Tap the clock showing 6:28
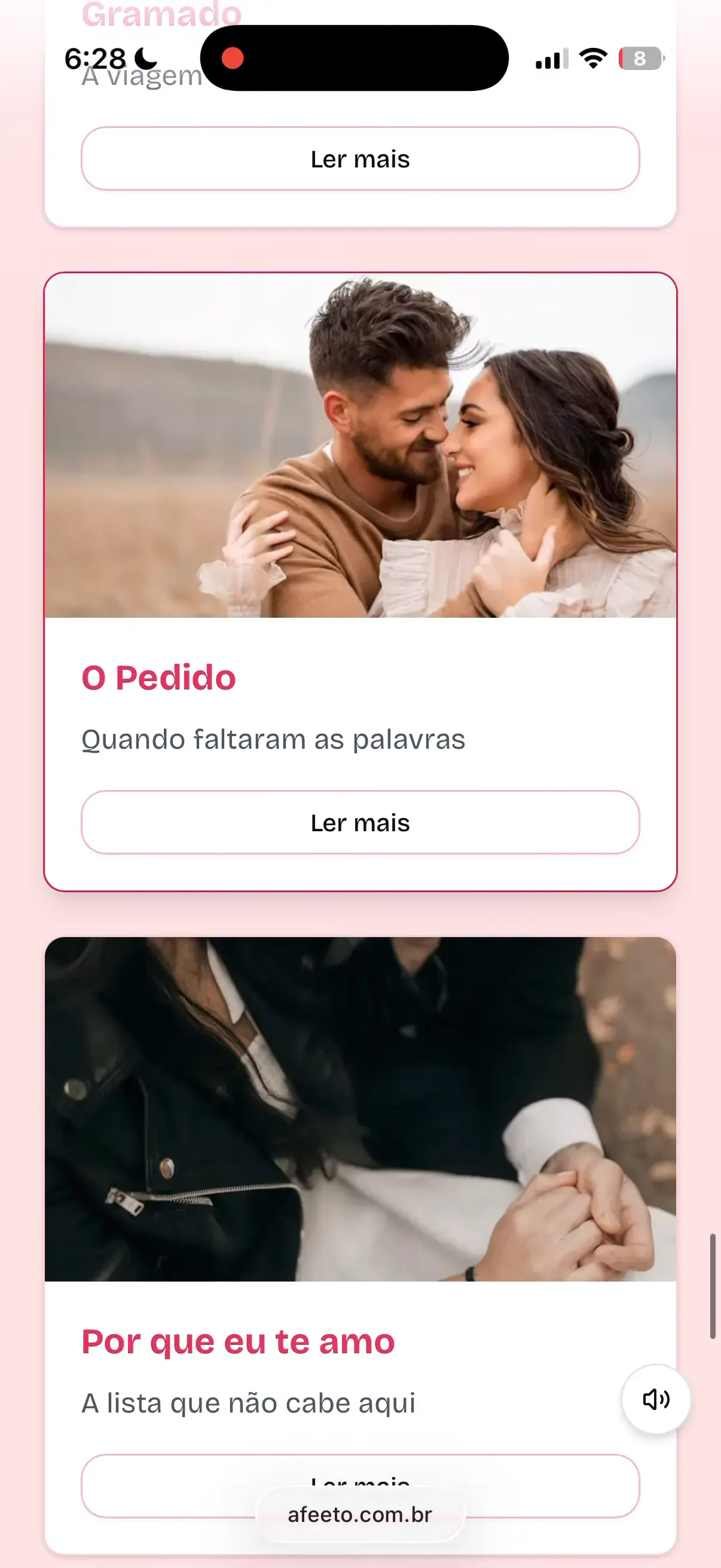 [96, 56]
